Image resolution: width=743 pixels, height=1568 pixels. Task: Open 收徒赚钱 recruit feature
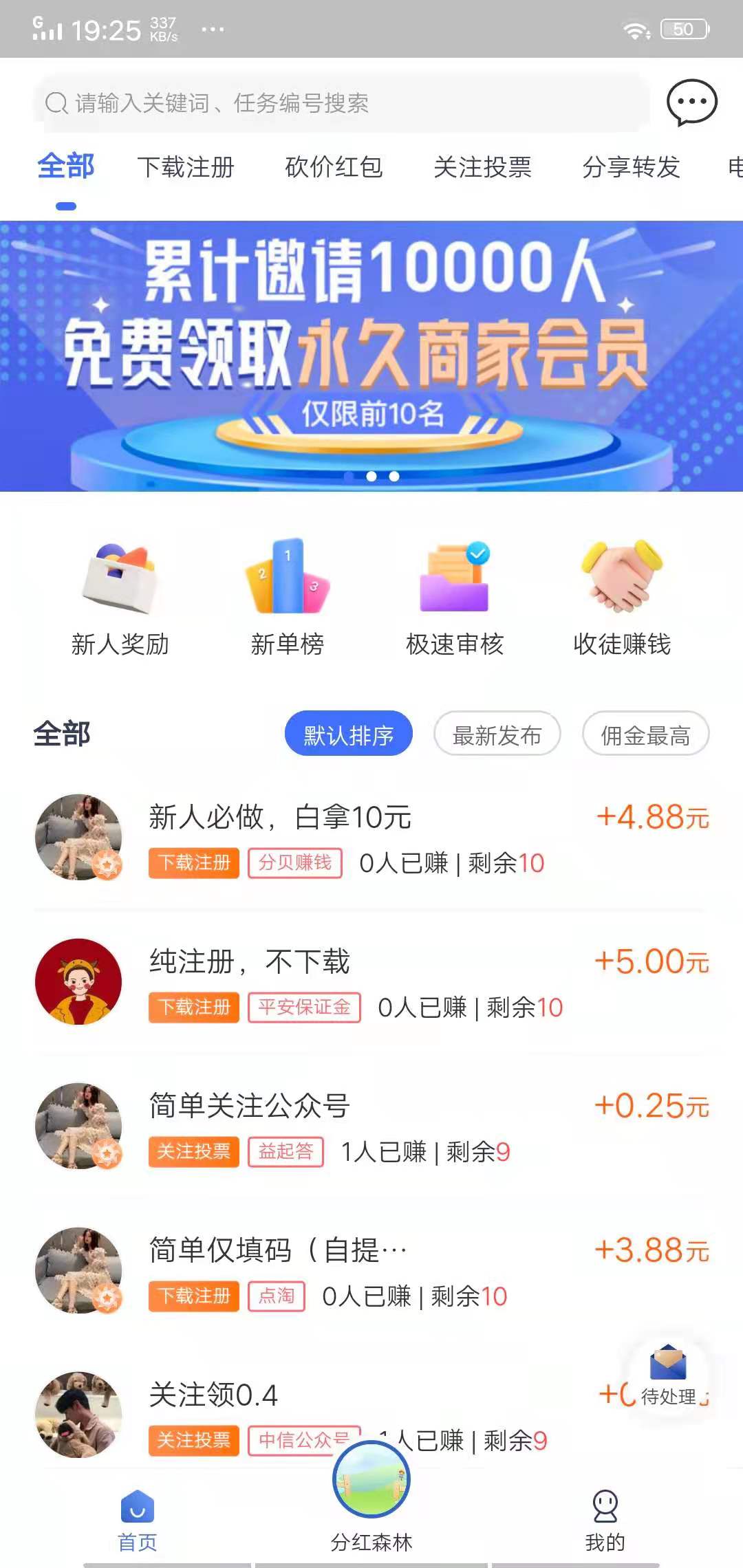pyautogui.click(x=623, y=598)
